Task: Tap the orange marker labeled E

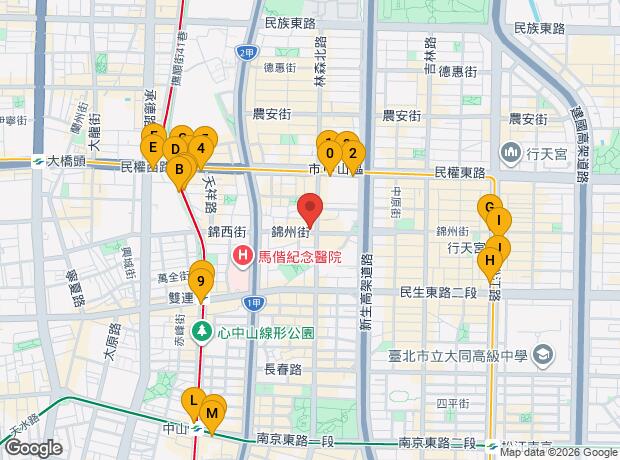Action: [x=152, y=148]
